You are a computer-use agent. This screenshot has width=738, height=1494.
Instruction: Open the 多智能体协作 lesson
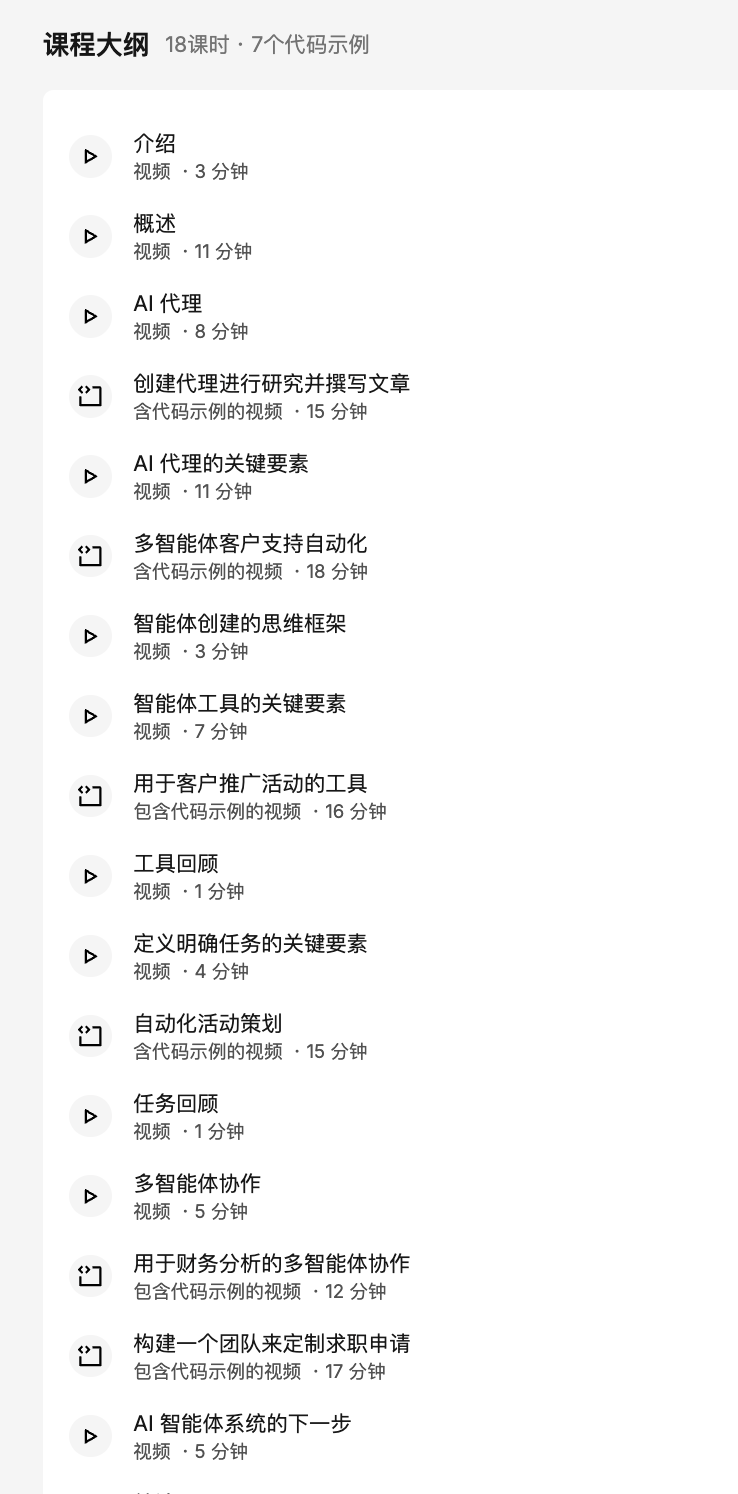(197, 1184)
